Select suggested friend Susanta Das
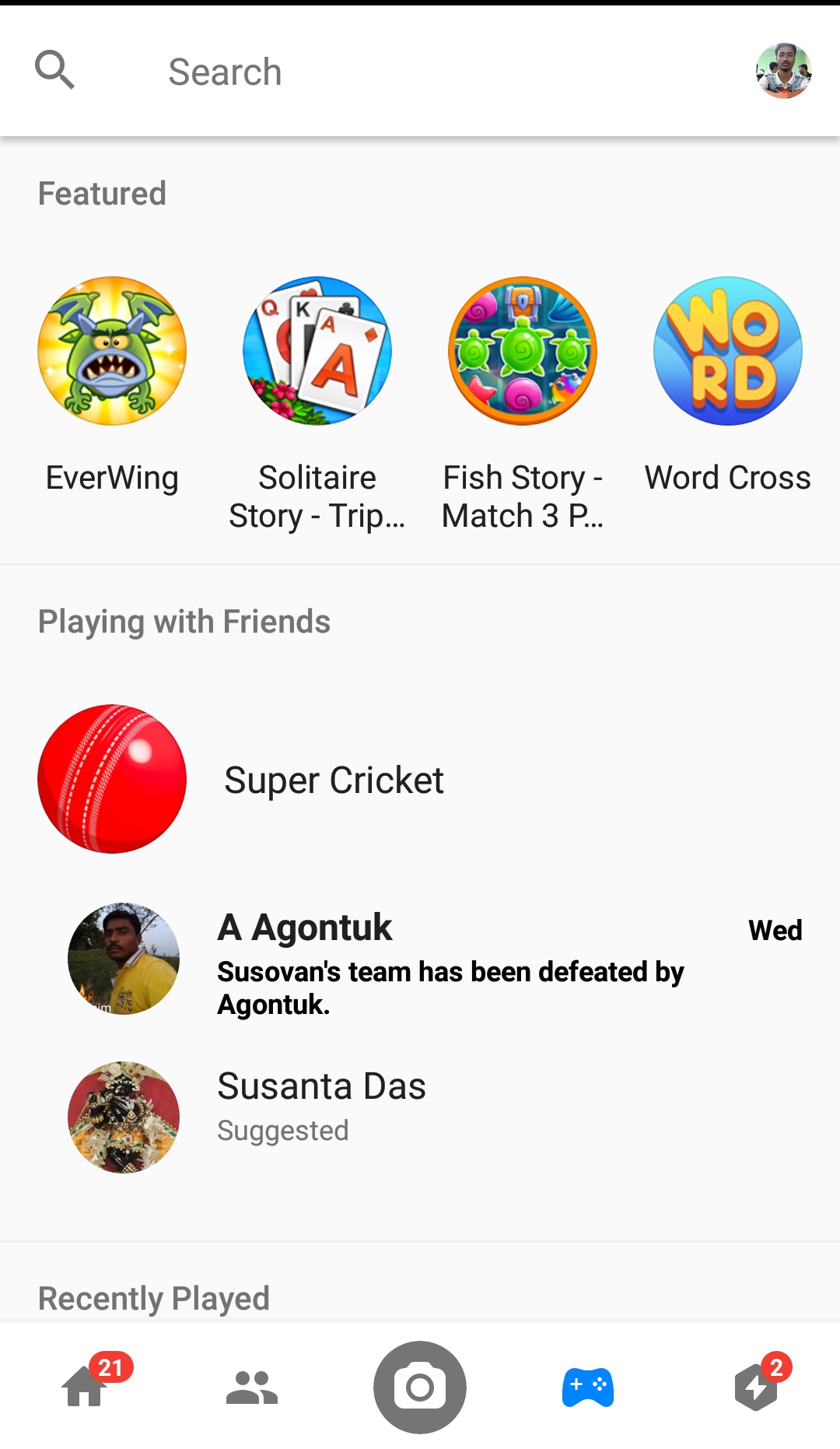Viewport: 840px width, 1449px height. (x=321, y=1107)
